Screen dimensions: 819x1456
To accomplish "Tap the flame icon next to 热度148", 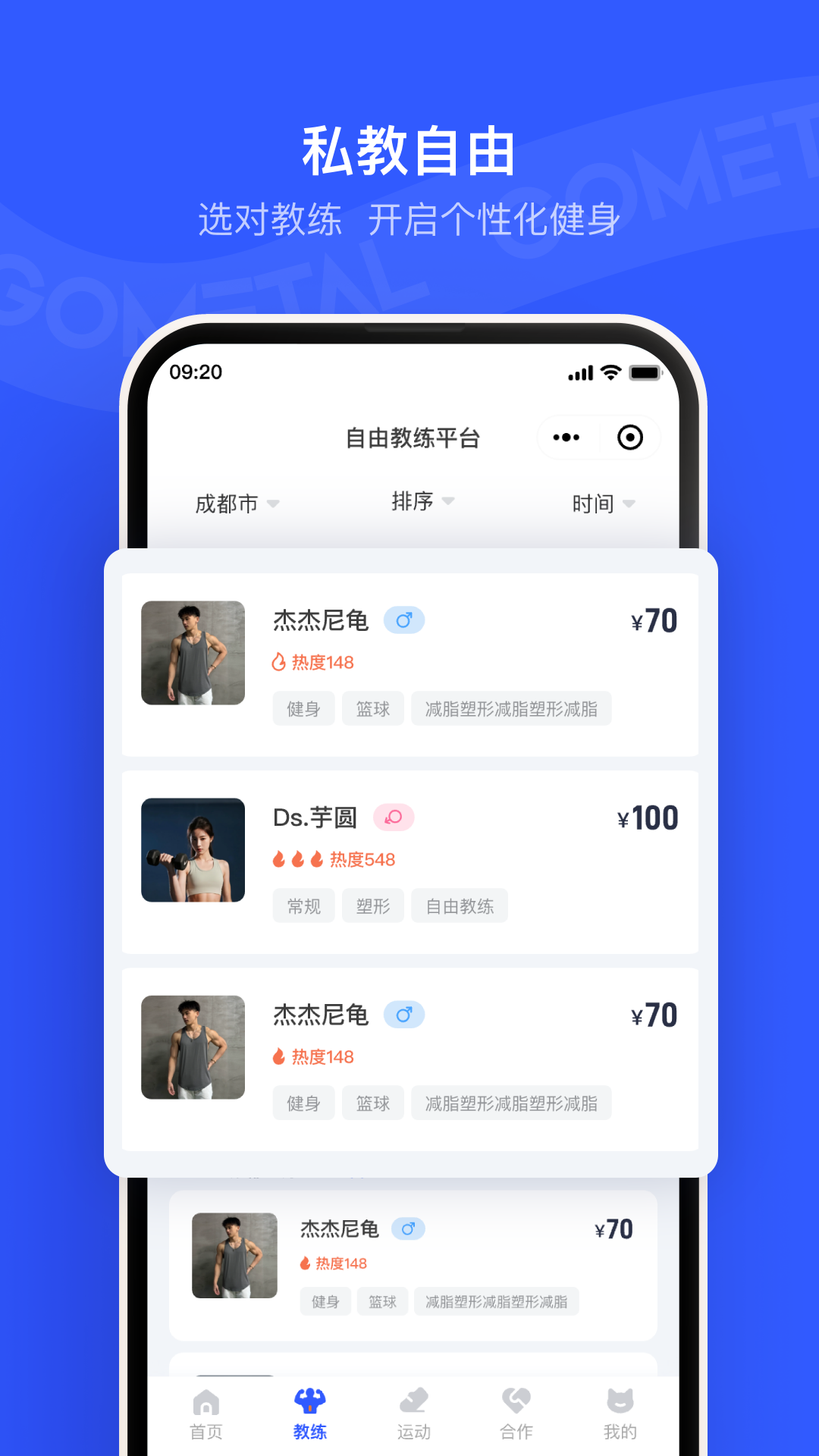I will (279, 661).
